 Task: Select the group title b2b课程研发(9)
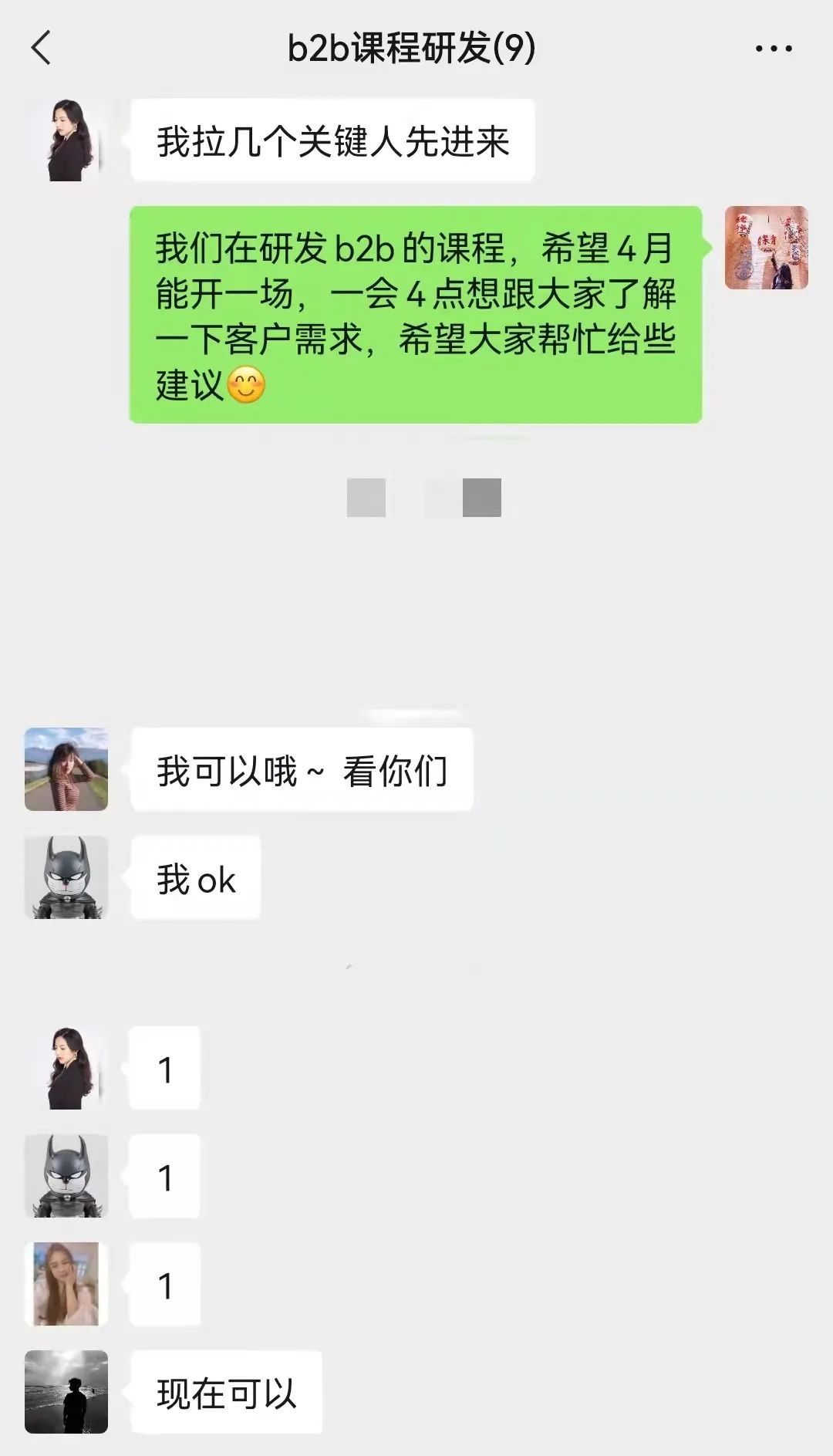point(416,48)
